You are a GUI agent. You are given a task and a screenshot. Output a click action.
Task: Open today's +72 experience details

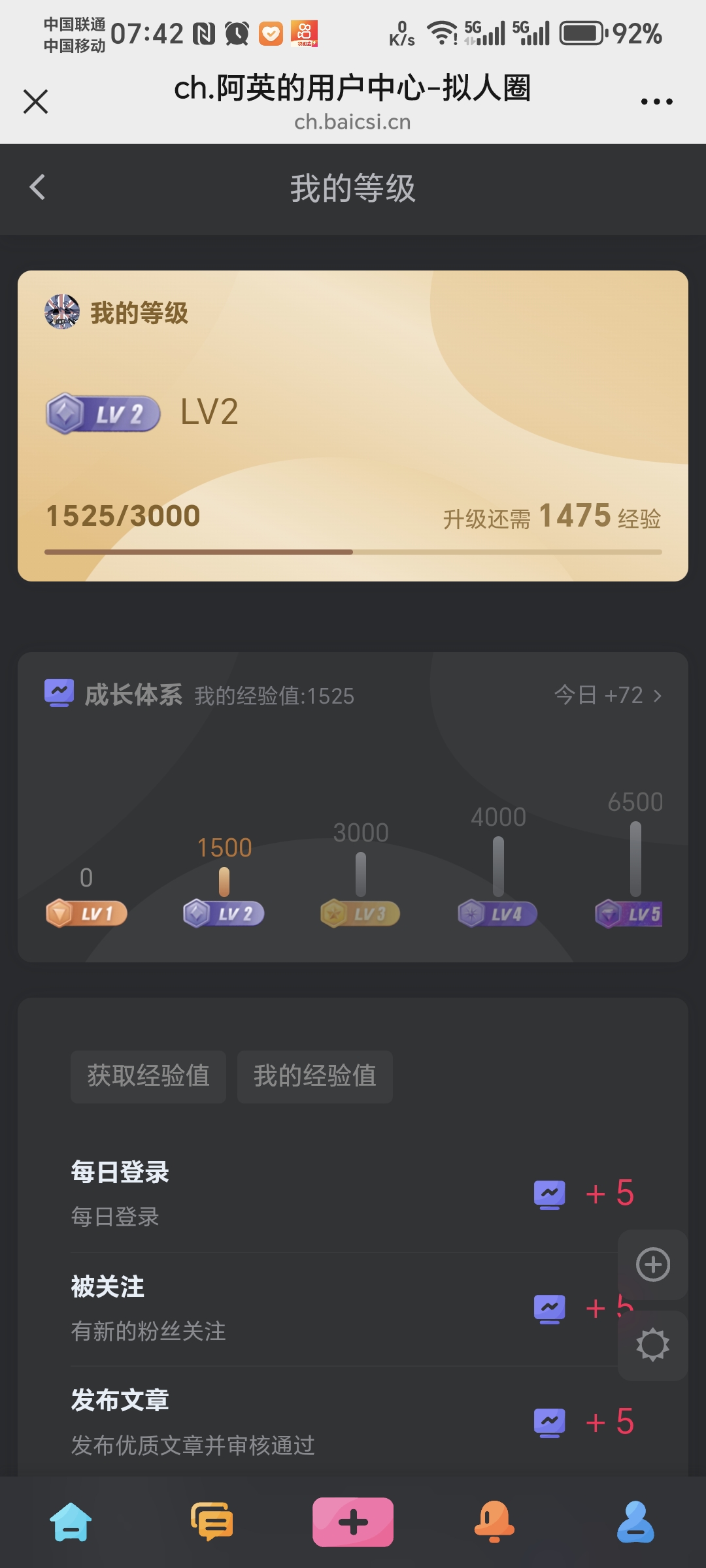pyautogui.click(x=608, y=695)
